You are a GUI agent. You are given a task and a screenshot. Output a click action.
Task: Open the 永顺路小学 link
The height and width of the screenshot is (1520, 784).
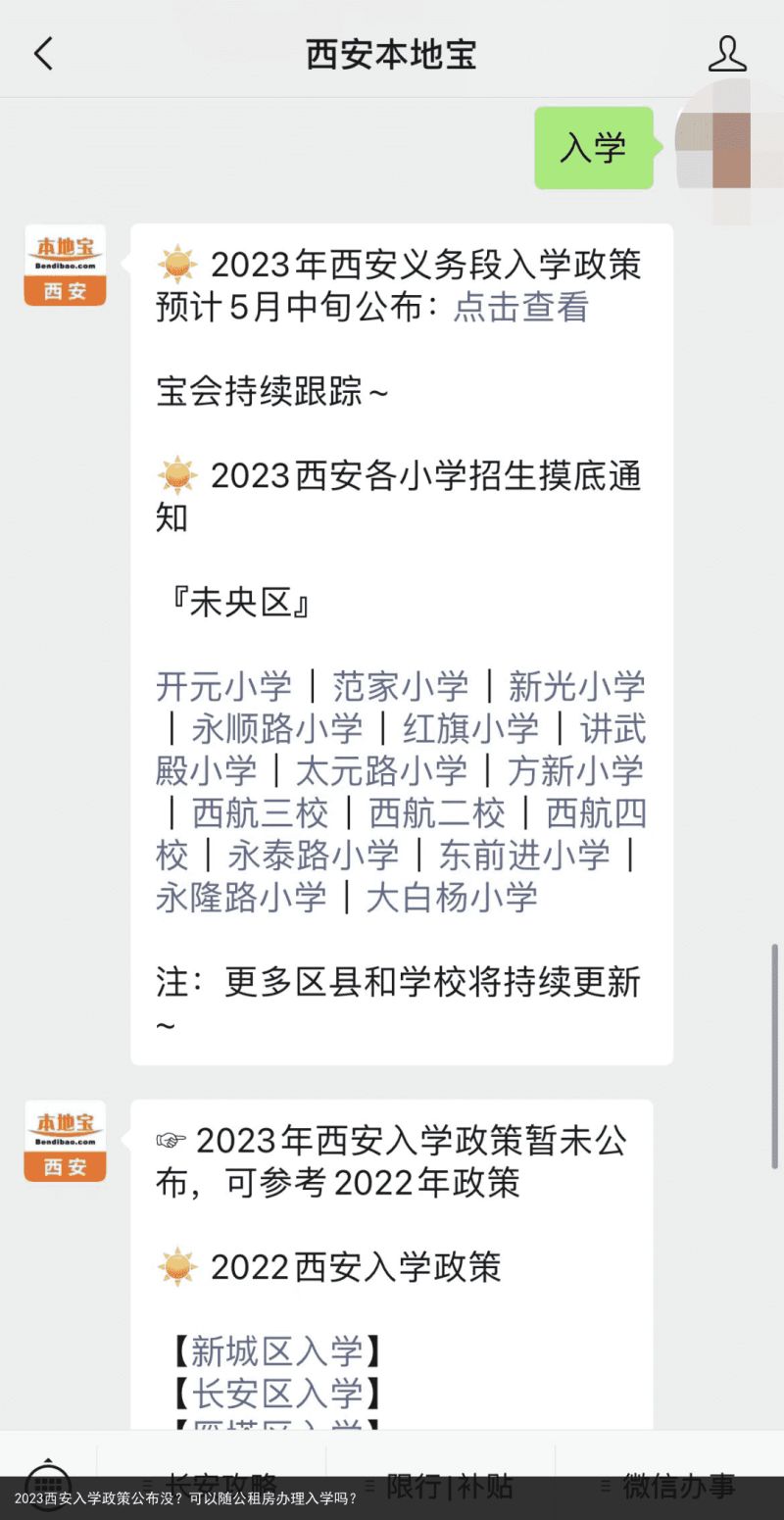(x=277, y=728)
